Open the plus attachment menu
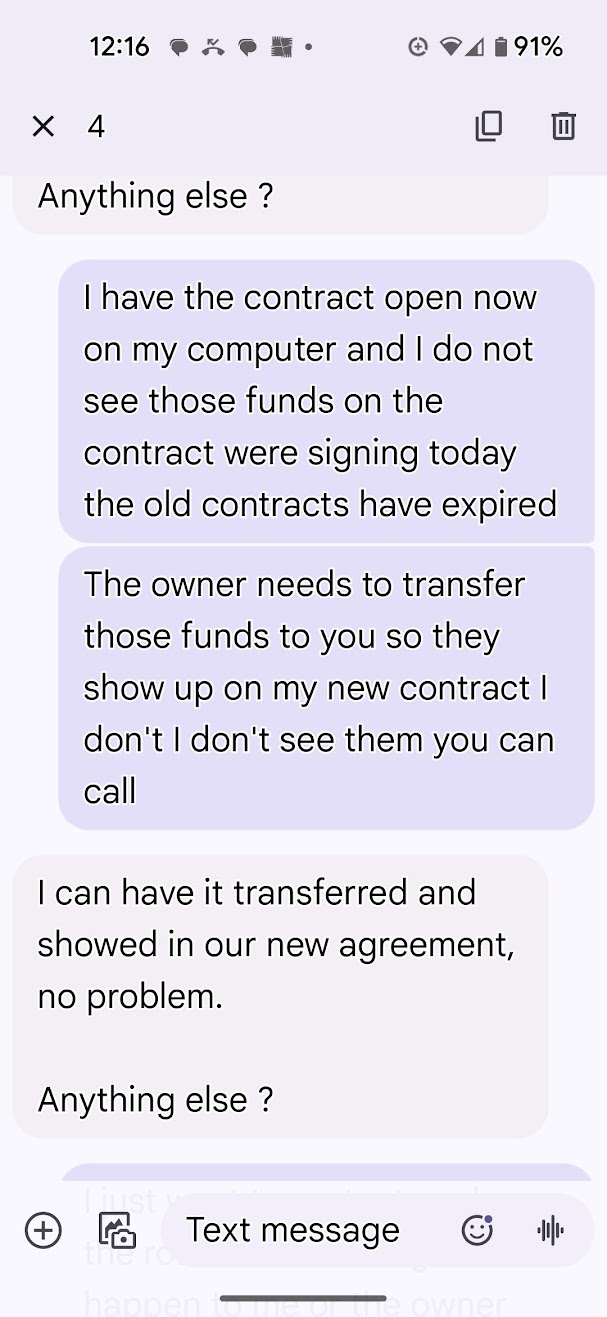 pos(43,1230)
